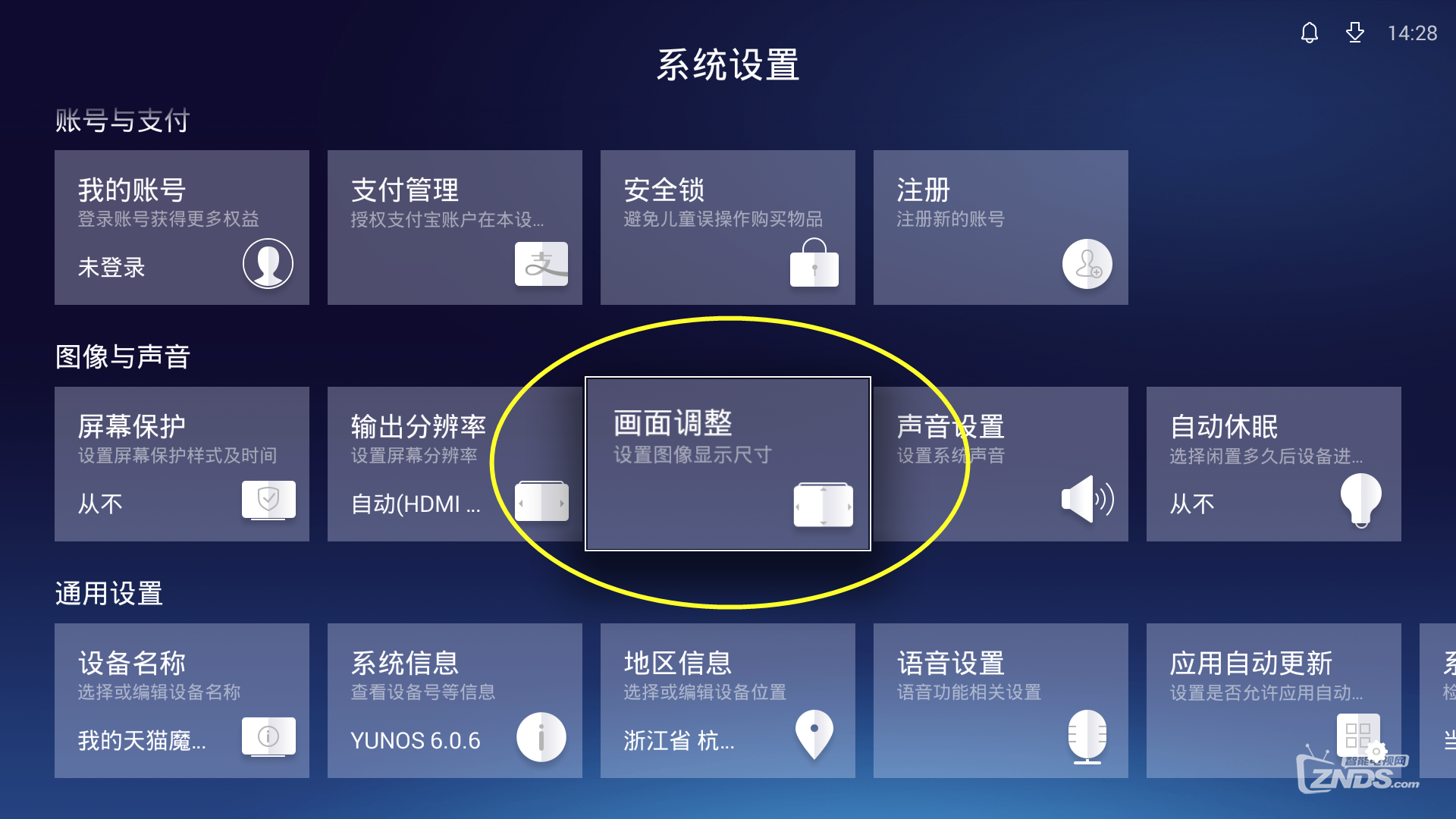Open the 我的账号 account card
Image resolution: width=1456 pixels, height=819 pixels.
[x=182, y=227]
